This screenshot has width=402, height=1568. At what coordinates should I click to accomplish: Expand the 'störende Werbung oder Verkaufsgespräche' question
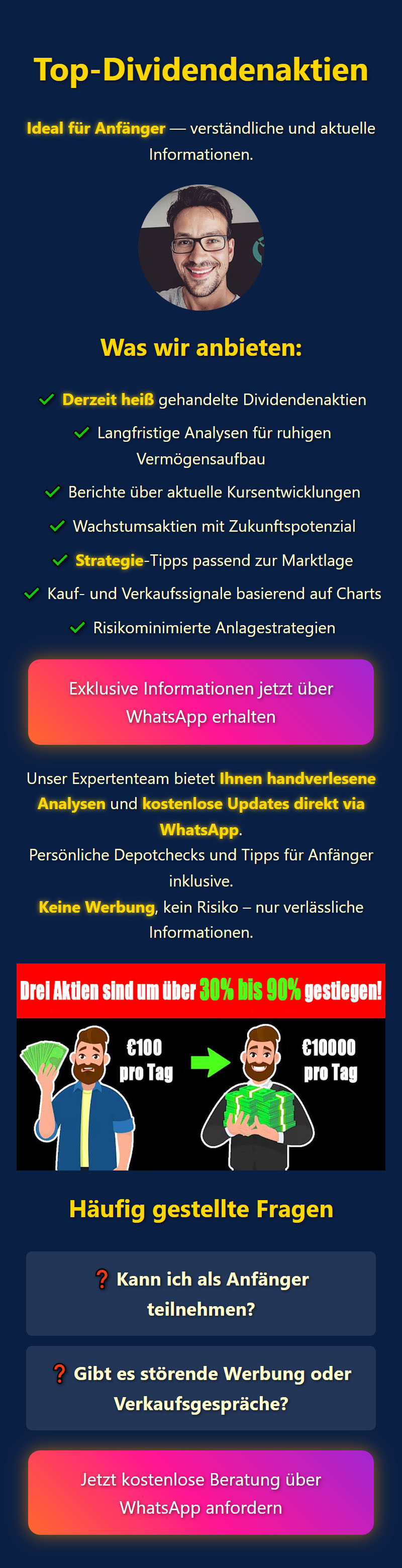click(x=200, y=1388)
